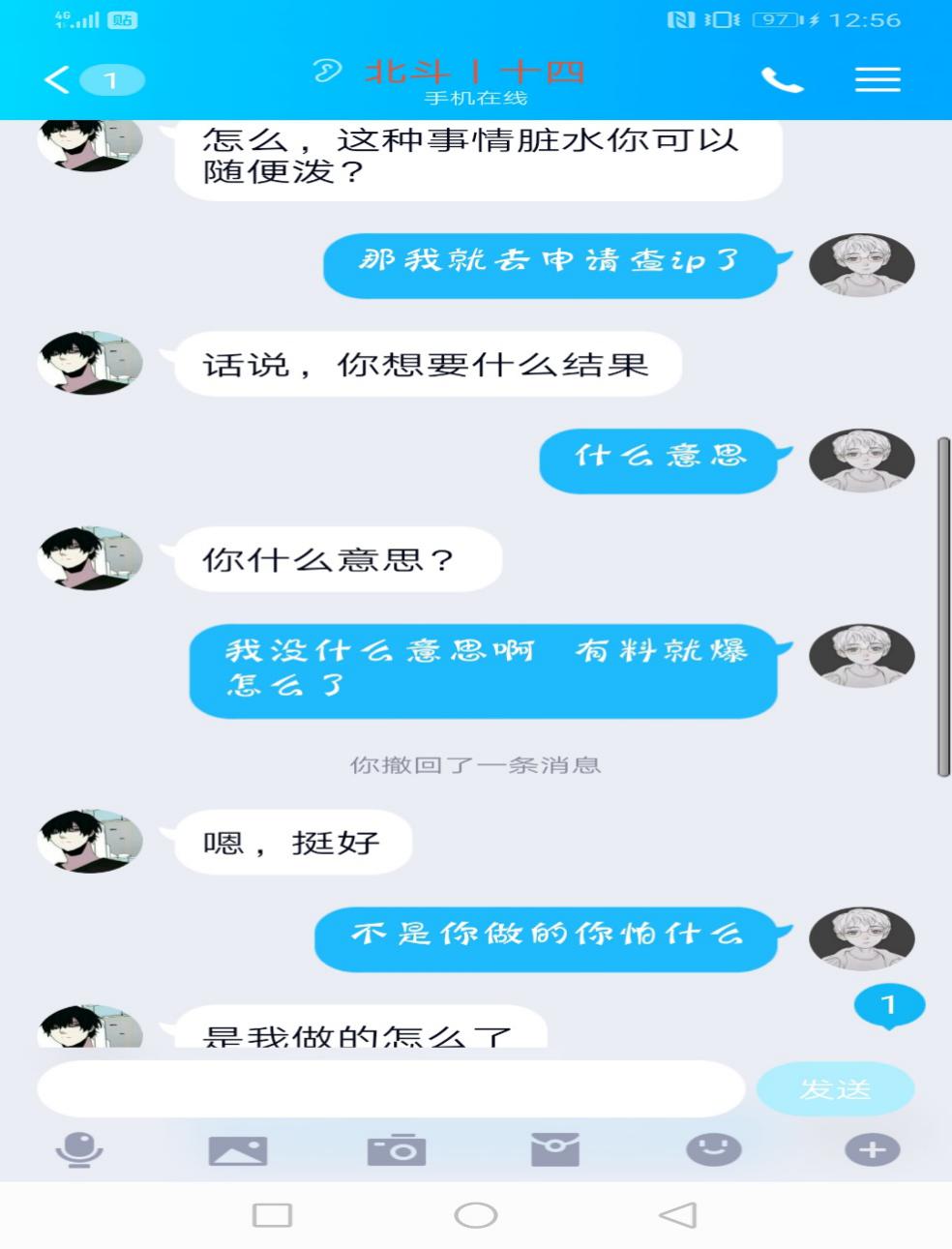Tap the system home button

(x=475, y=1215)
